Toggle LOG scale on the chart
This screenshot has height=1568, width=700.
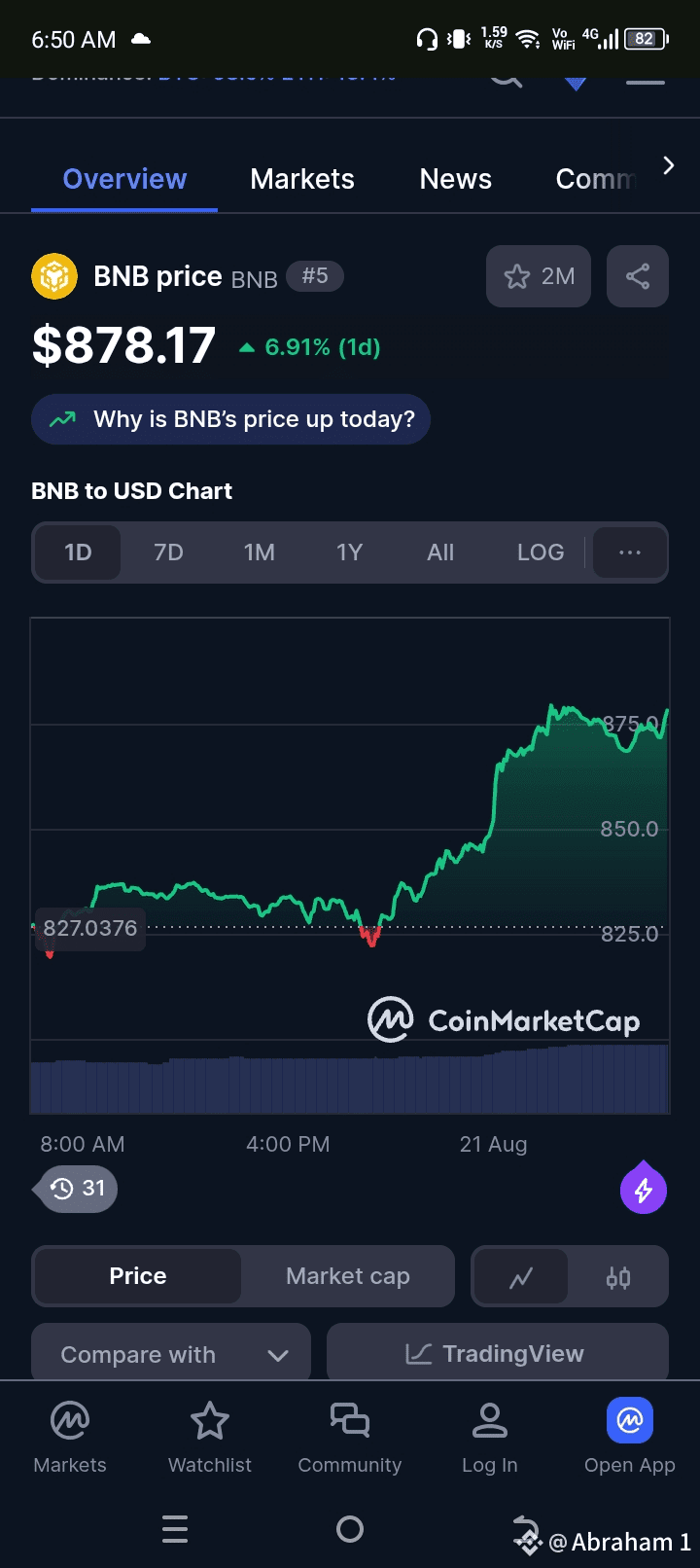coord(541,552)
